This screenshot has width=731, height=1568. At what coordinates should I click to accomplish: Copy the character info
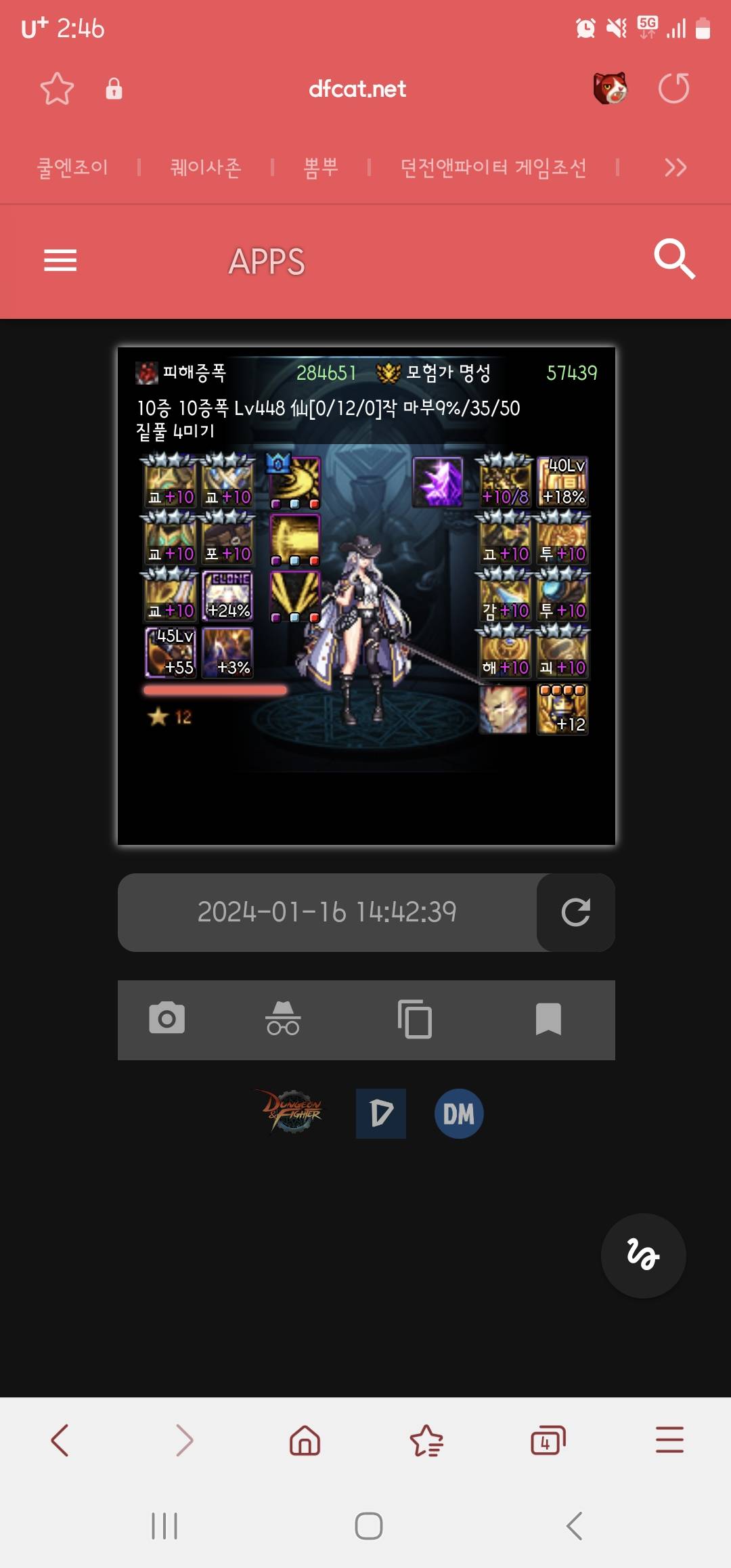point(415,1019)
